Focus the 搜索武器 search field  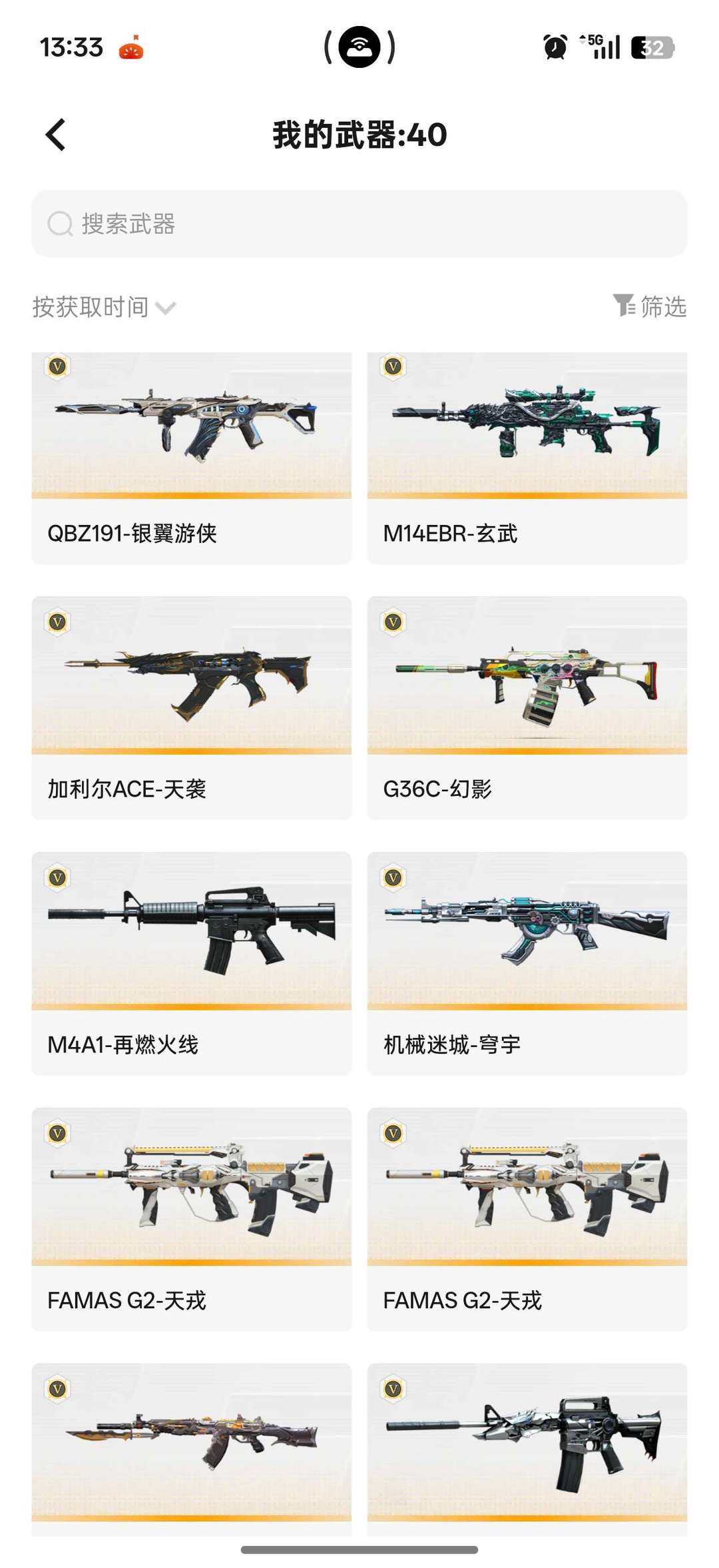coord(359,224)
